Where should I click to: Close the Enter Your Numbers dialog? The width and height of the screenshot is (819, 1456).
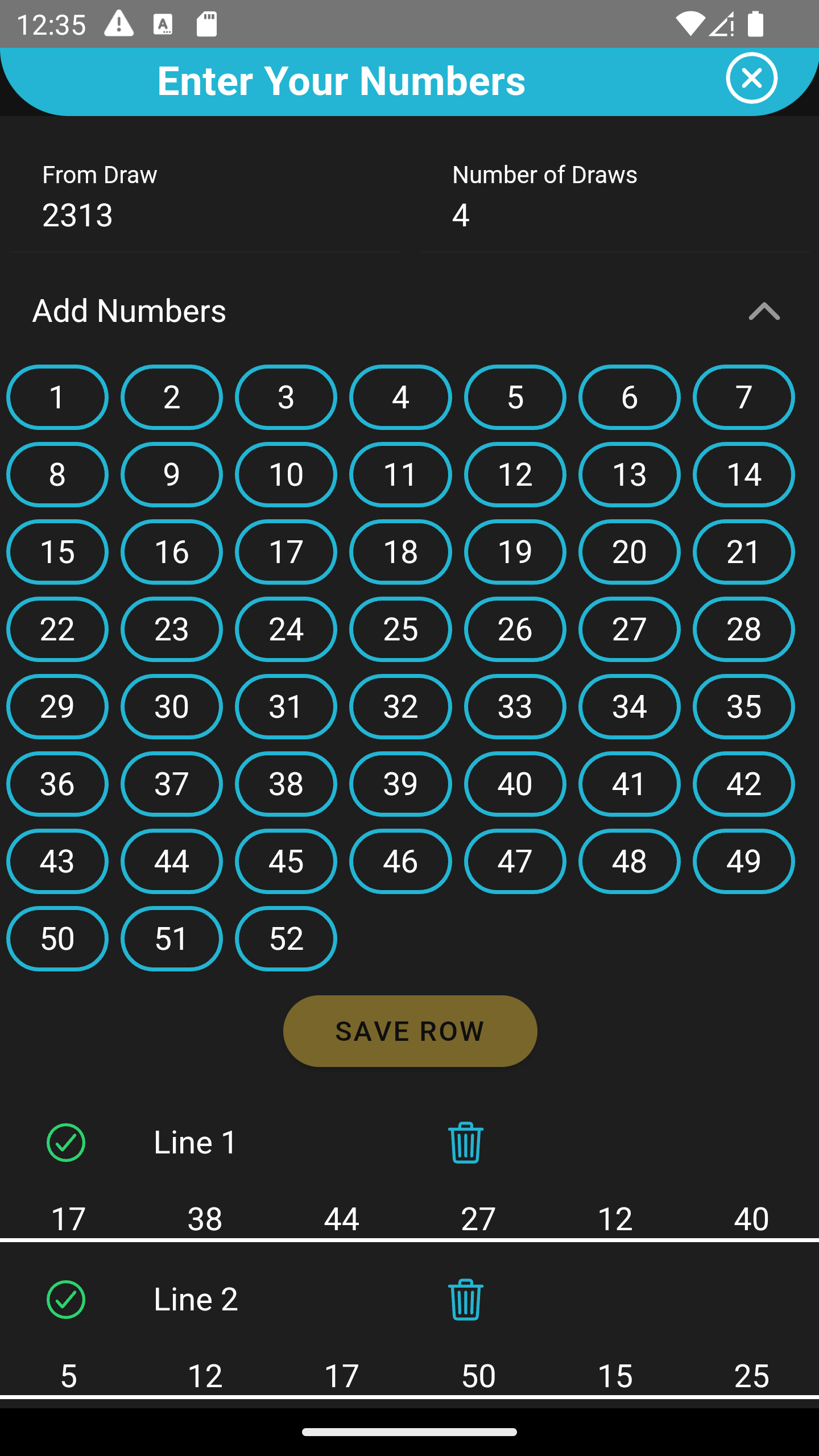(751, 78)
